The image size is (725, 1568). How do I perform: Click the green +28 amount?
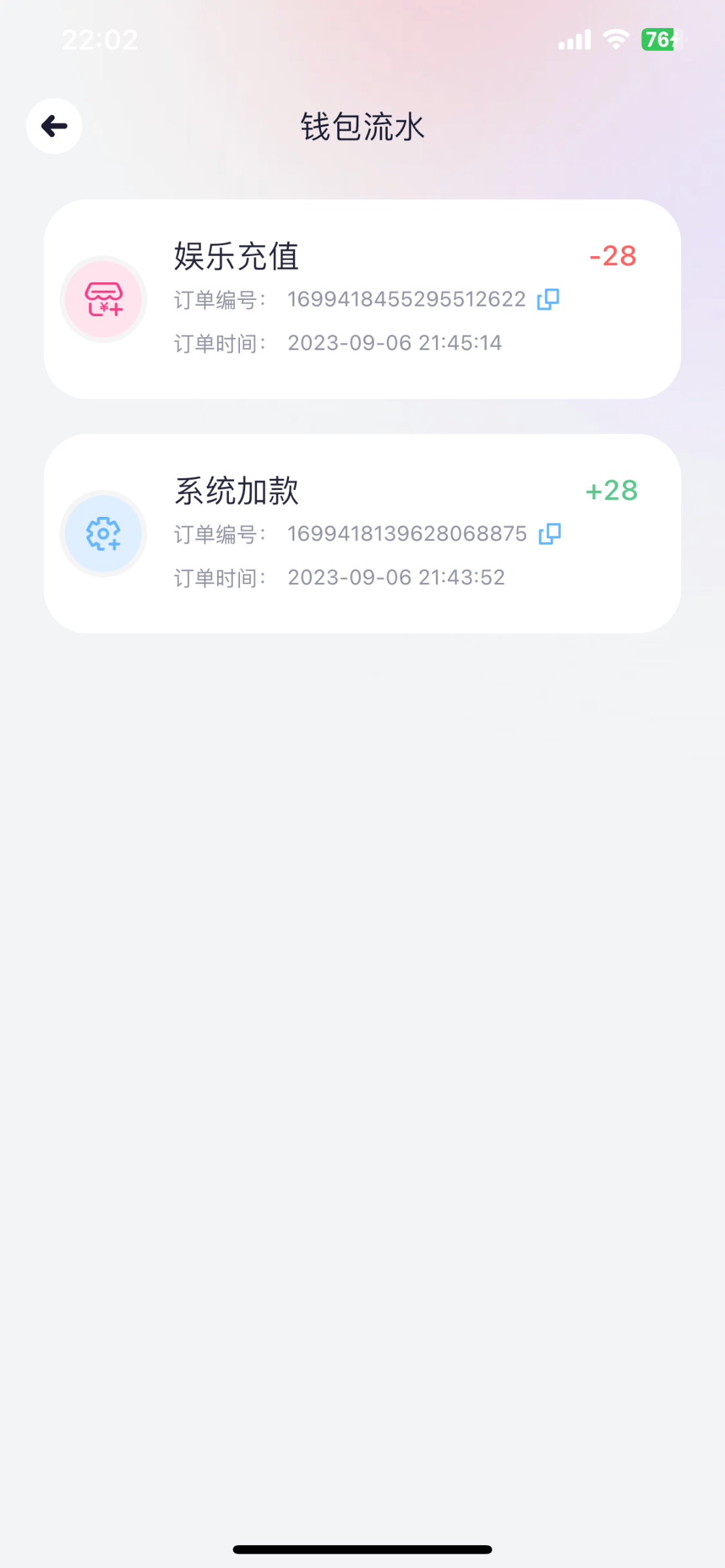[x=612, y=491]
